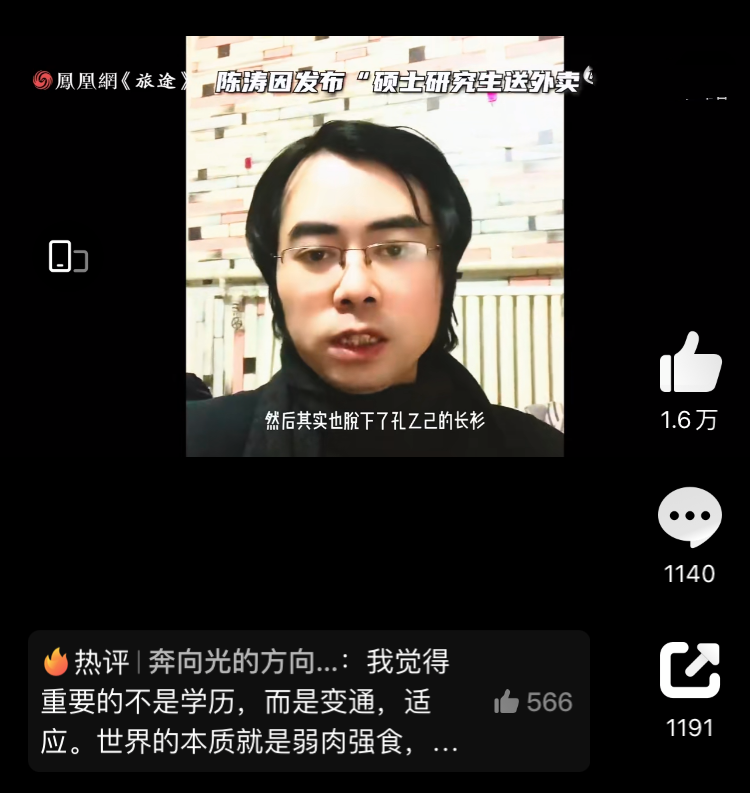Viewport: 750px width, 793px height.
Task: Open the comments bubble
Action: tap(690, 517)
